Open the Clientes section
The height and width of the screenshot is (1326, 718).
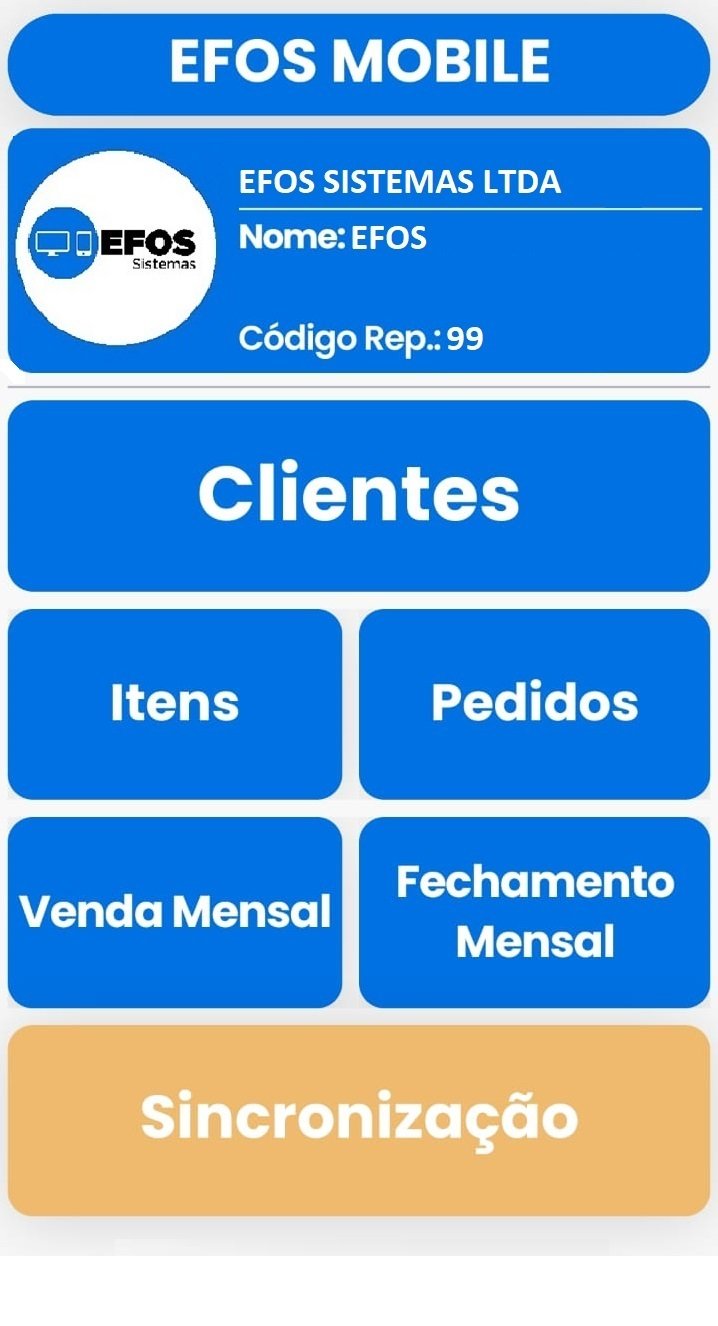click(x=358, y=495)
